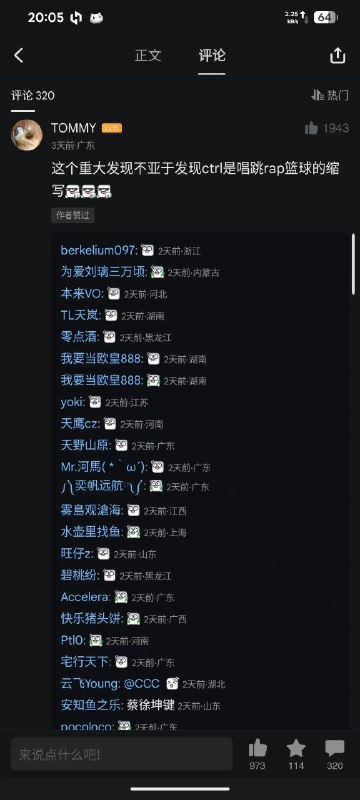Screen dimensions: 360x800
Task: Go back using the top-left arrow
Action: click(19, 55)
